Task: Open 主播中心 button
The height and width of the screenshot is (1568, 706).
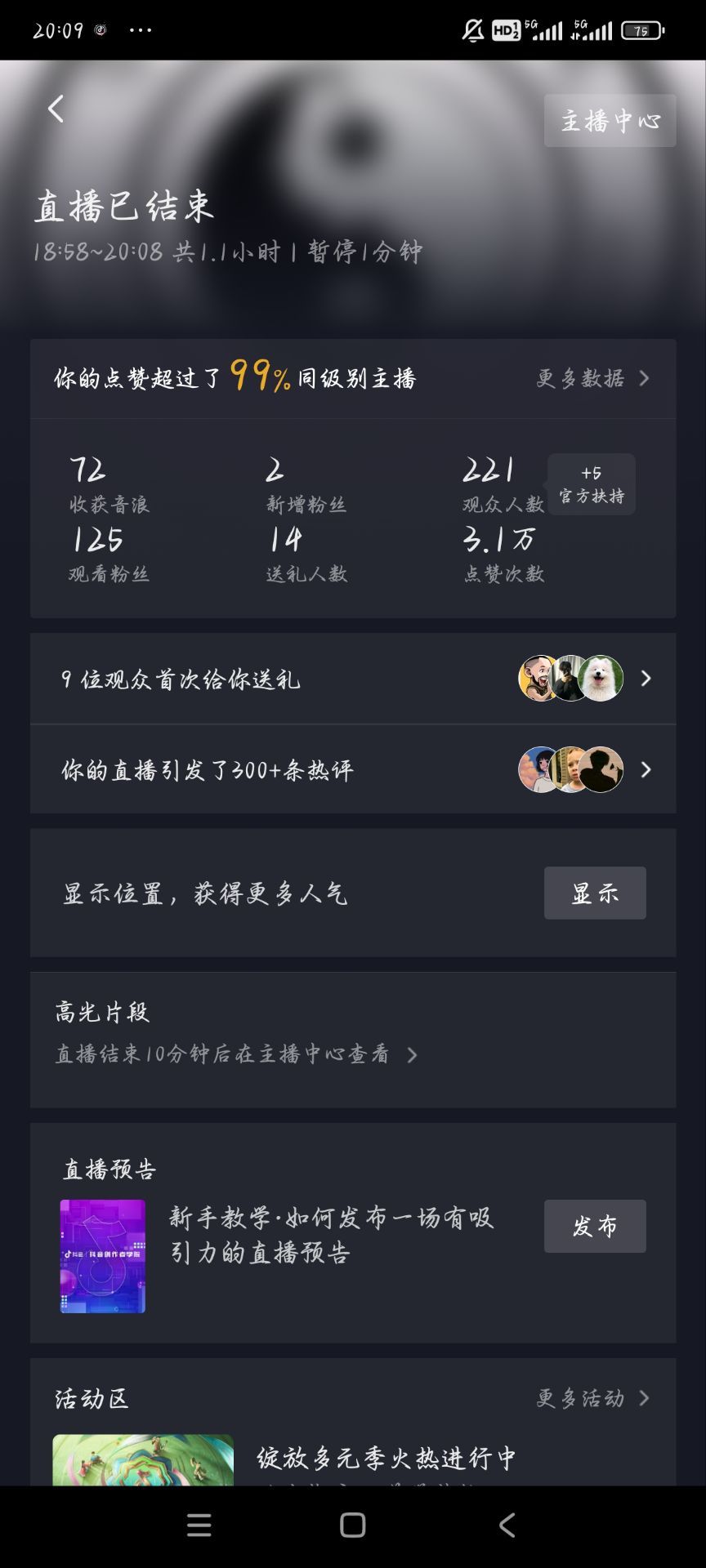Action: [x=610, y=121]
